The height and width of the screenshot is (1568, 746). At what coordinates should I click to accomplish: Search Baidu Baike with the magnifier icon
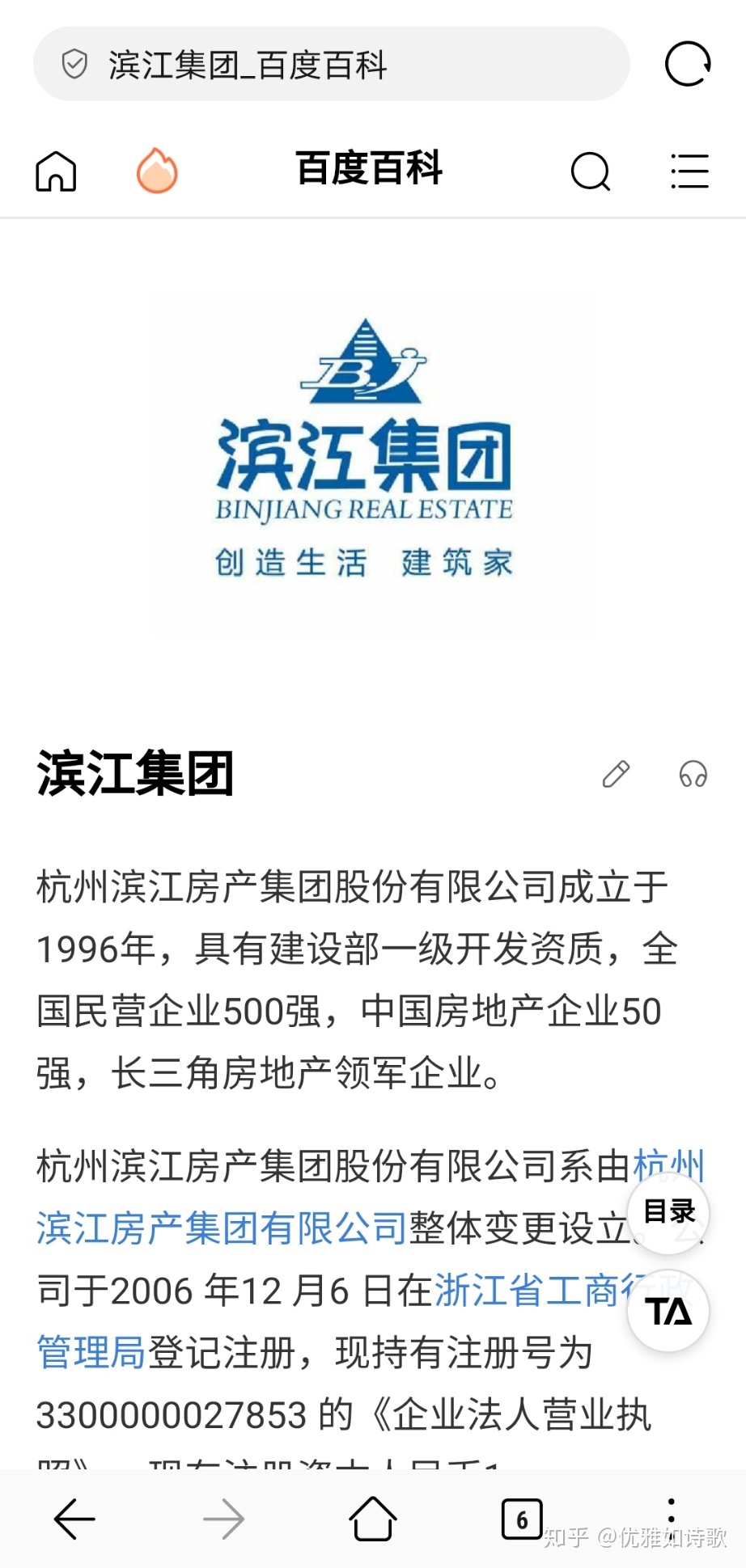click(590, 171)
